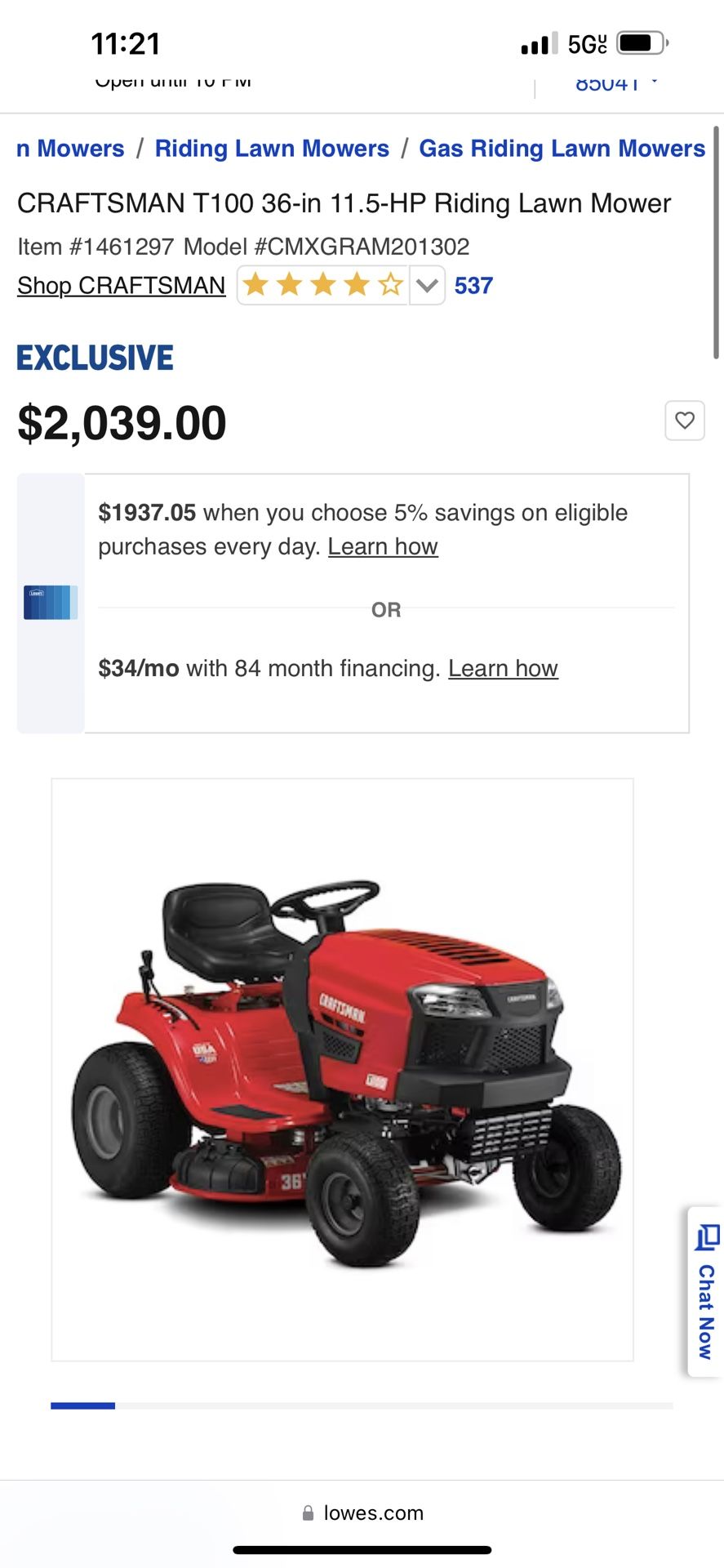
Task: Expand the star rating dropdown
Action: [426, 285]
